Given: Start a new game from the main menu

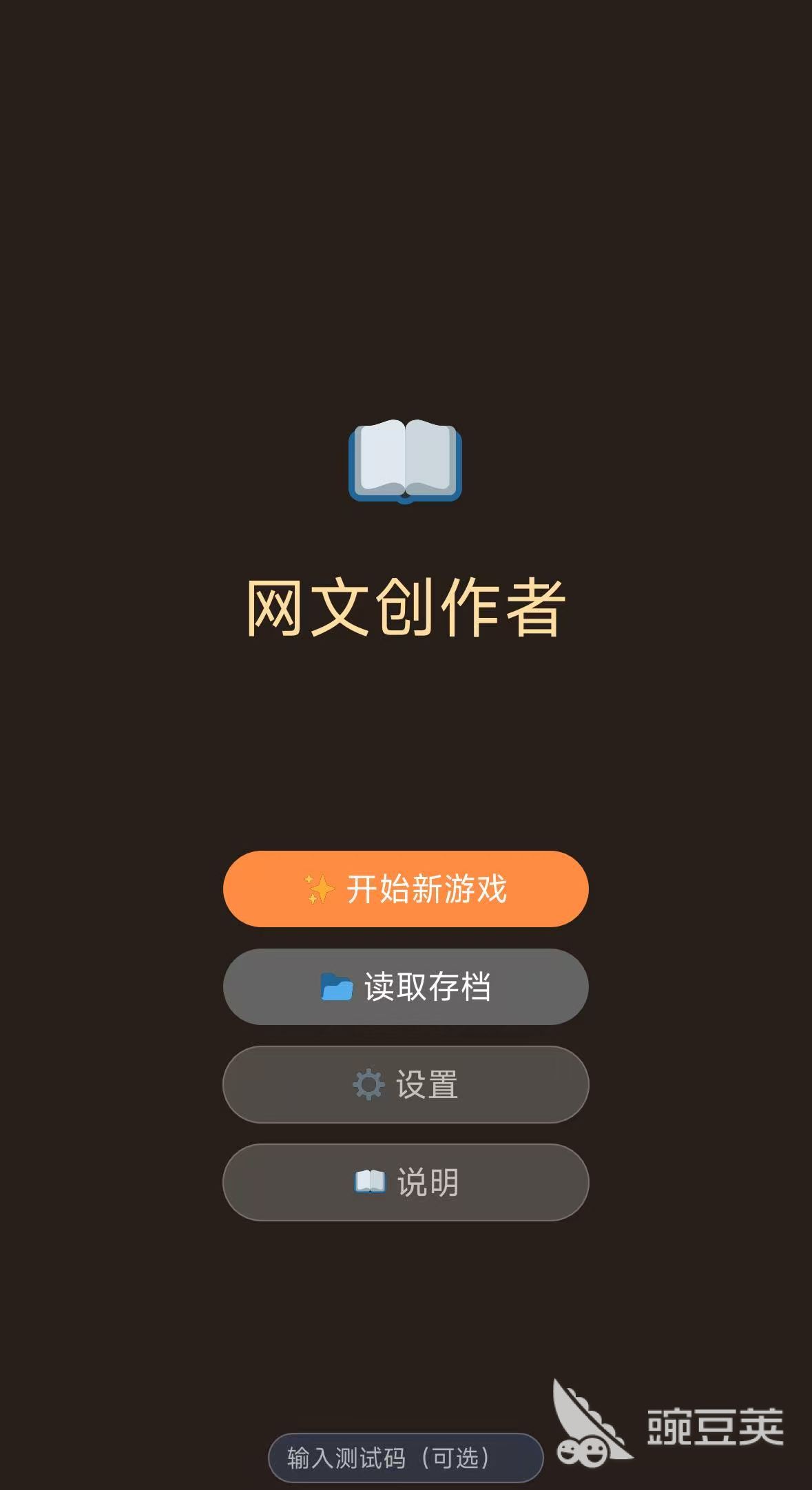Looking at the screenshot, I should click(406, 890).
